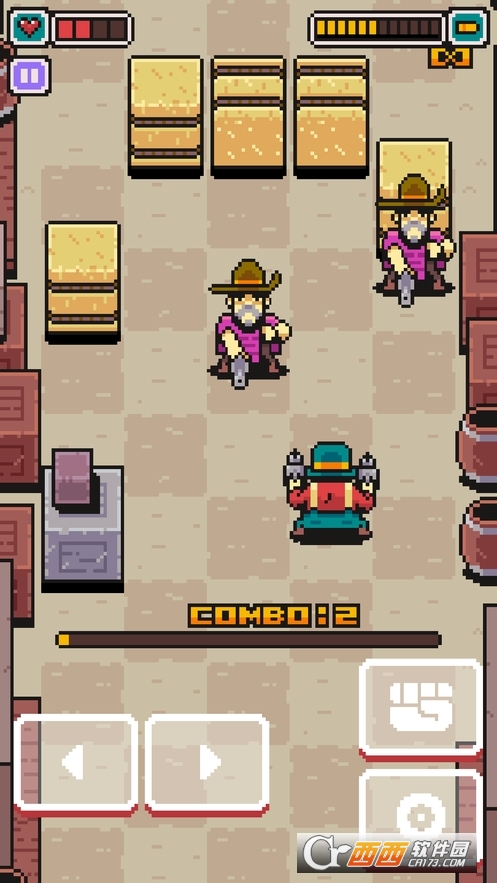Viewport: 497px width, 883px height.
Task: Move the cowboy right
Action: [207, 764]
